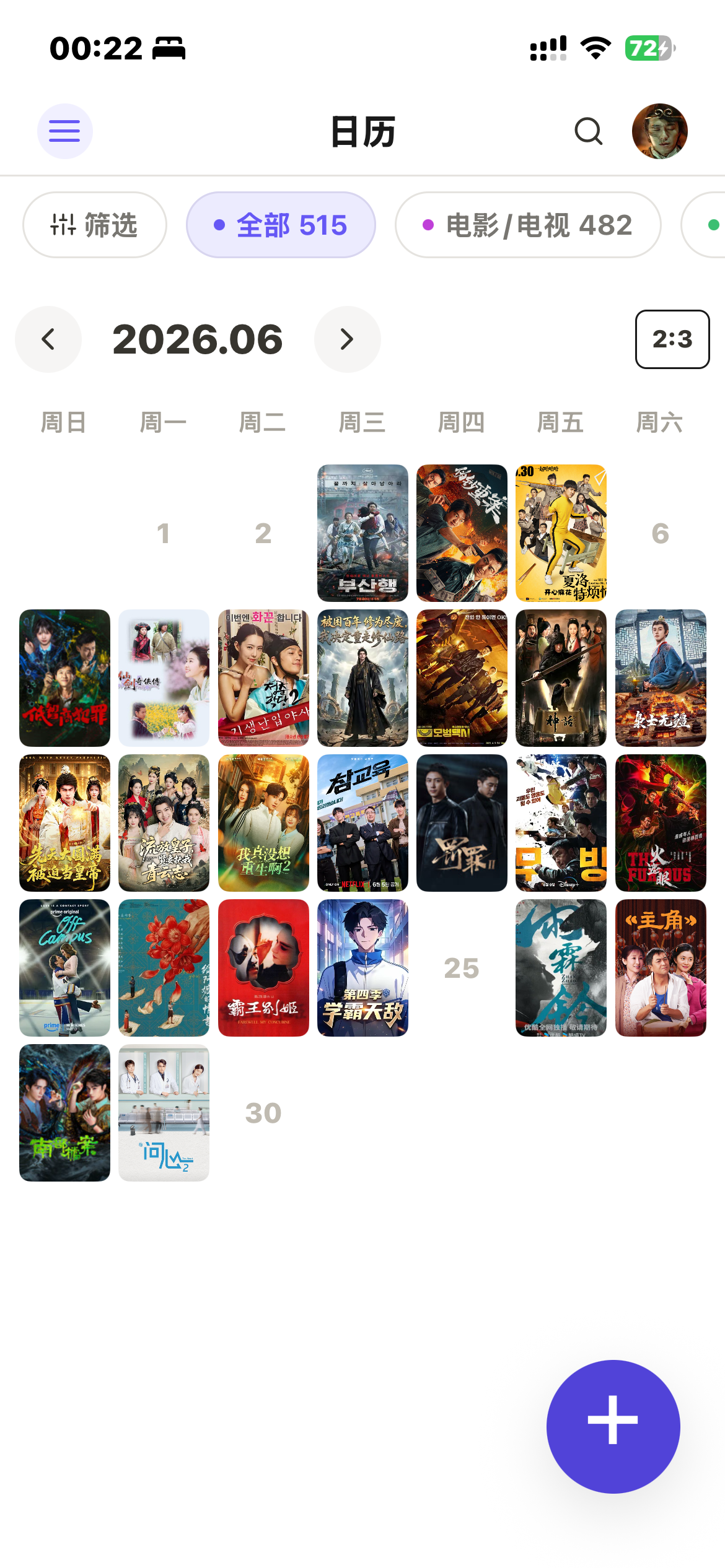Screen dimensions: 725x1568
Task: Open the 罚罪 II poster
Action: coord(462,823)
